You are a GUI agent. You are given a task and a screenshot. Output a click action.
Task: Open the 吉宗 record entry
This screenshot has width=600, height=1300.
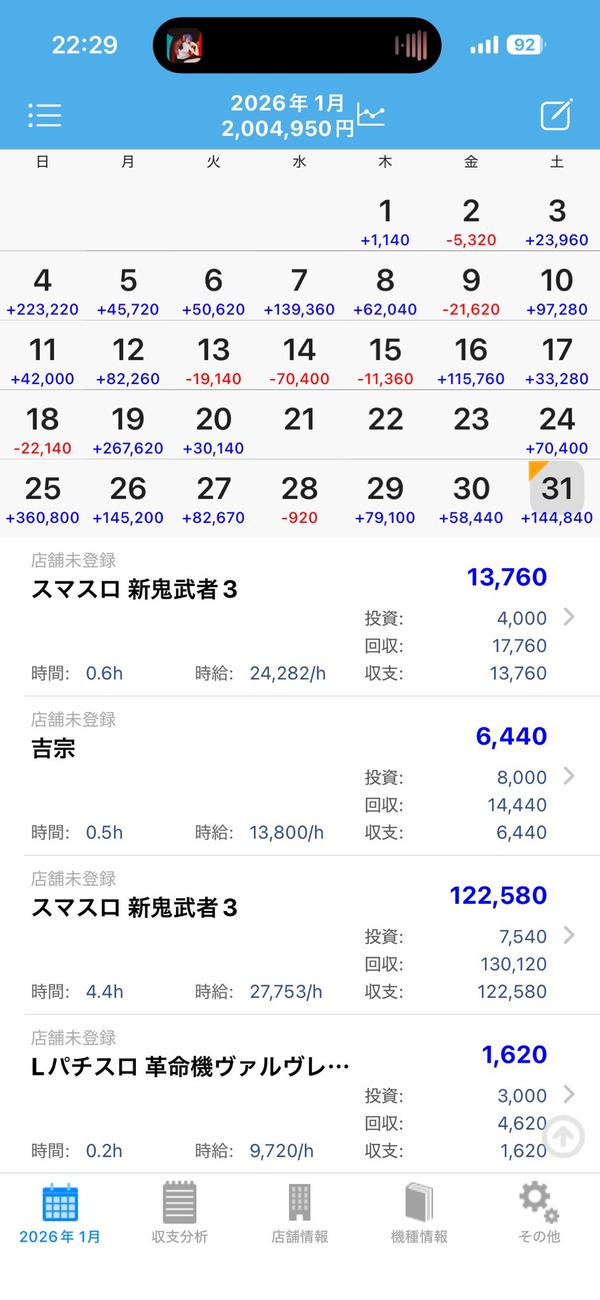(x=300, y=776)
